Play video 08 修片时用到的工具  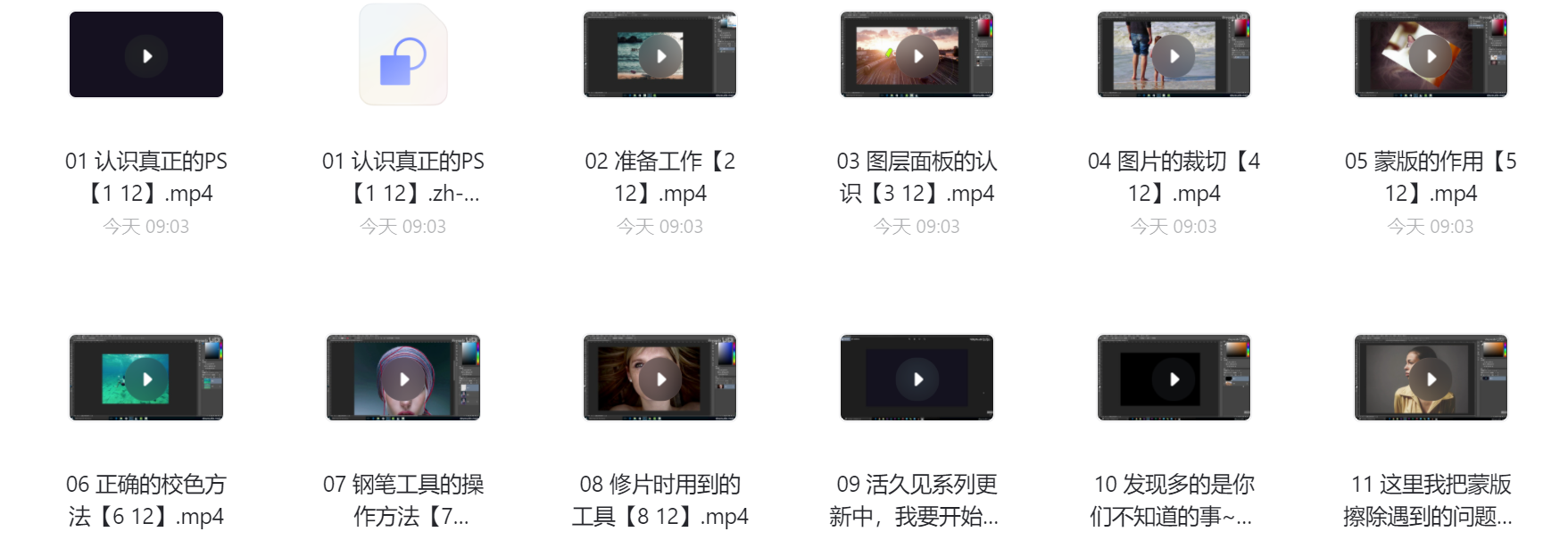660,378
